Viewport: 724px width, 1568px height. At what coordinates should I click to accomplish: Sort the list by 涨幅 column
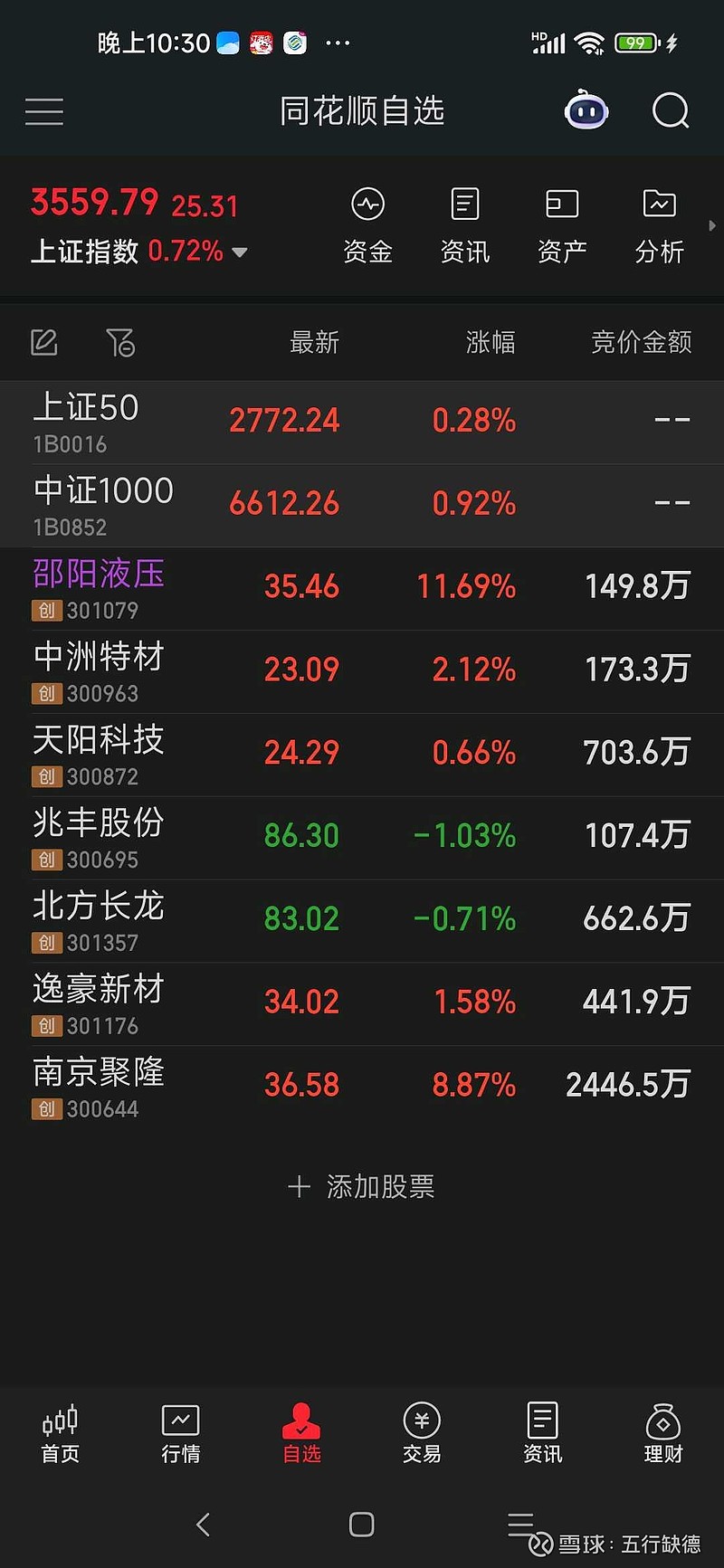pos(491,342)
